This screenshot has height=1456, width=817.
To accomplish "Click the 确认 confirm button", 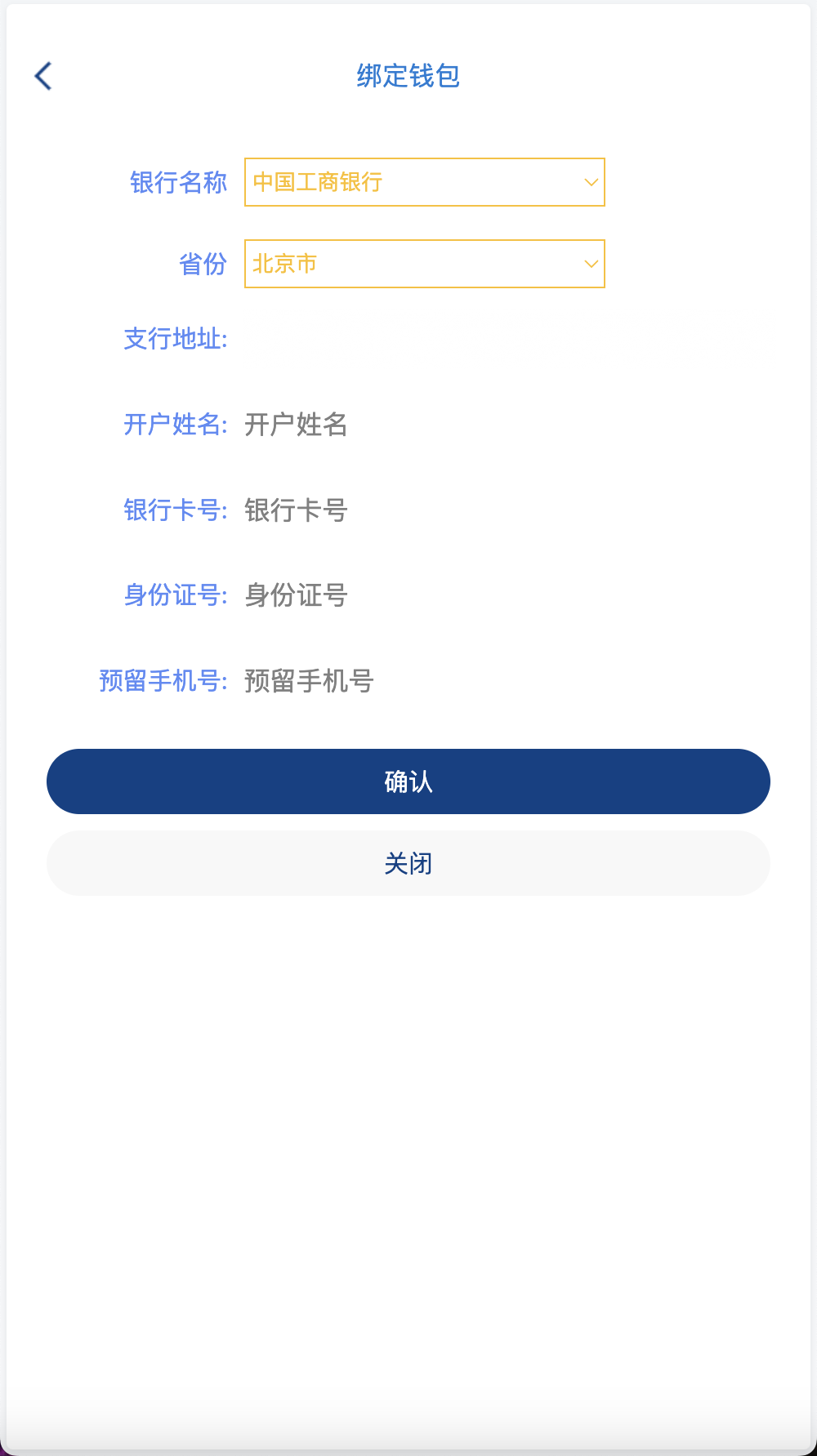I will point(408,781).
